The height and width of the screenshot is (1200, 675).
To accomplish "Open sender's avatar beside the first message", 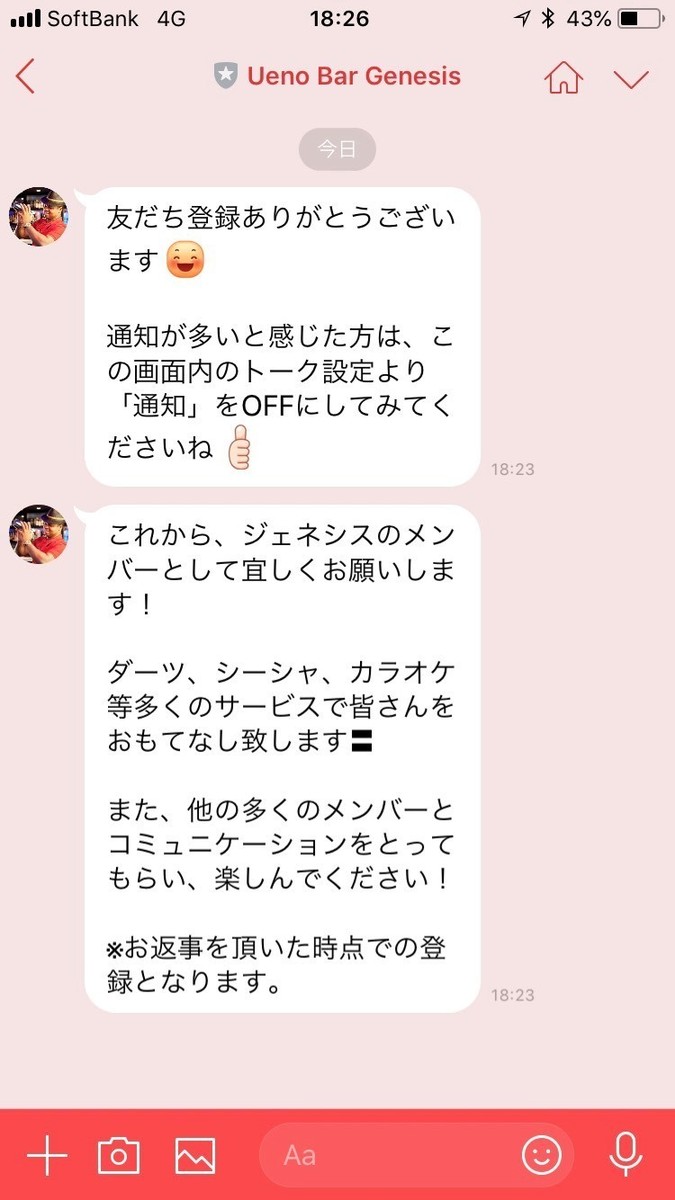I will click(38, 216).
